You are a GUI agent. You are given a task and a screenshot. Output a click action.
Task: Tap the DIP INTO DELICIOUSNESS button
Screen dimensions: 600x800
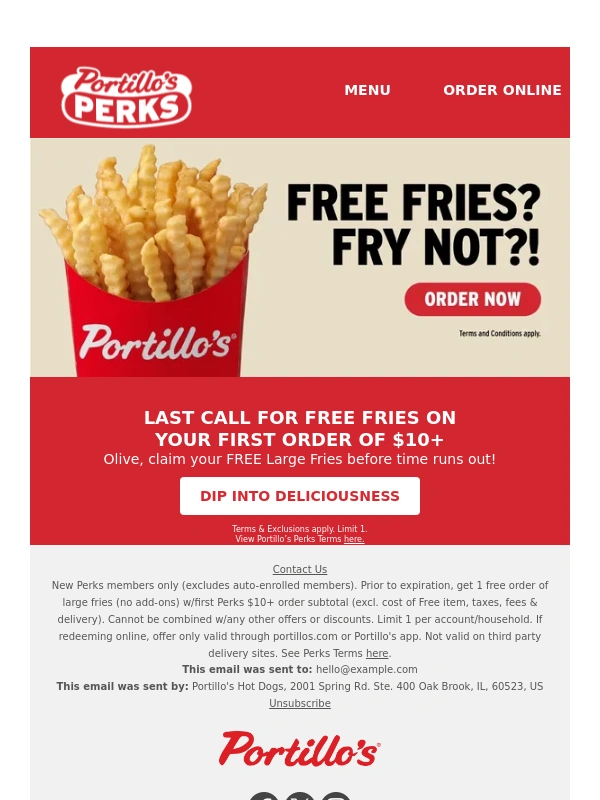(x=300, y=496)
